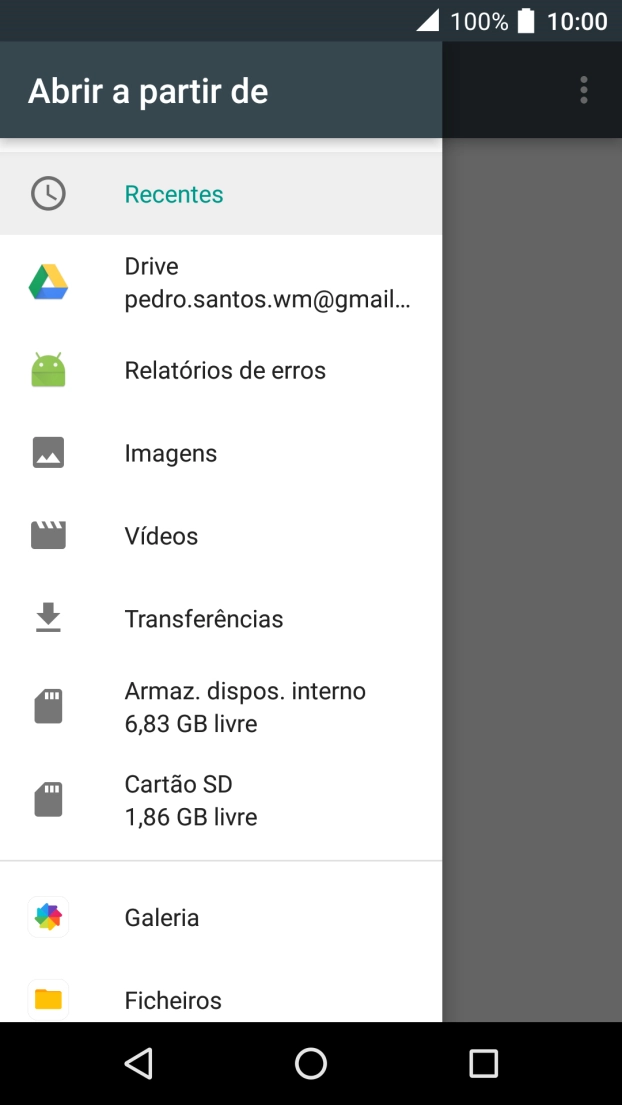Pick a file from Galeria
Screen dimensions: 622x1105
[x=220, y=918]
